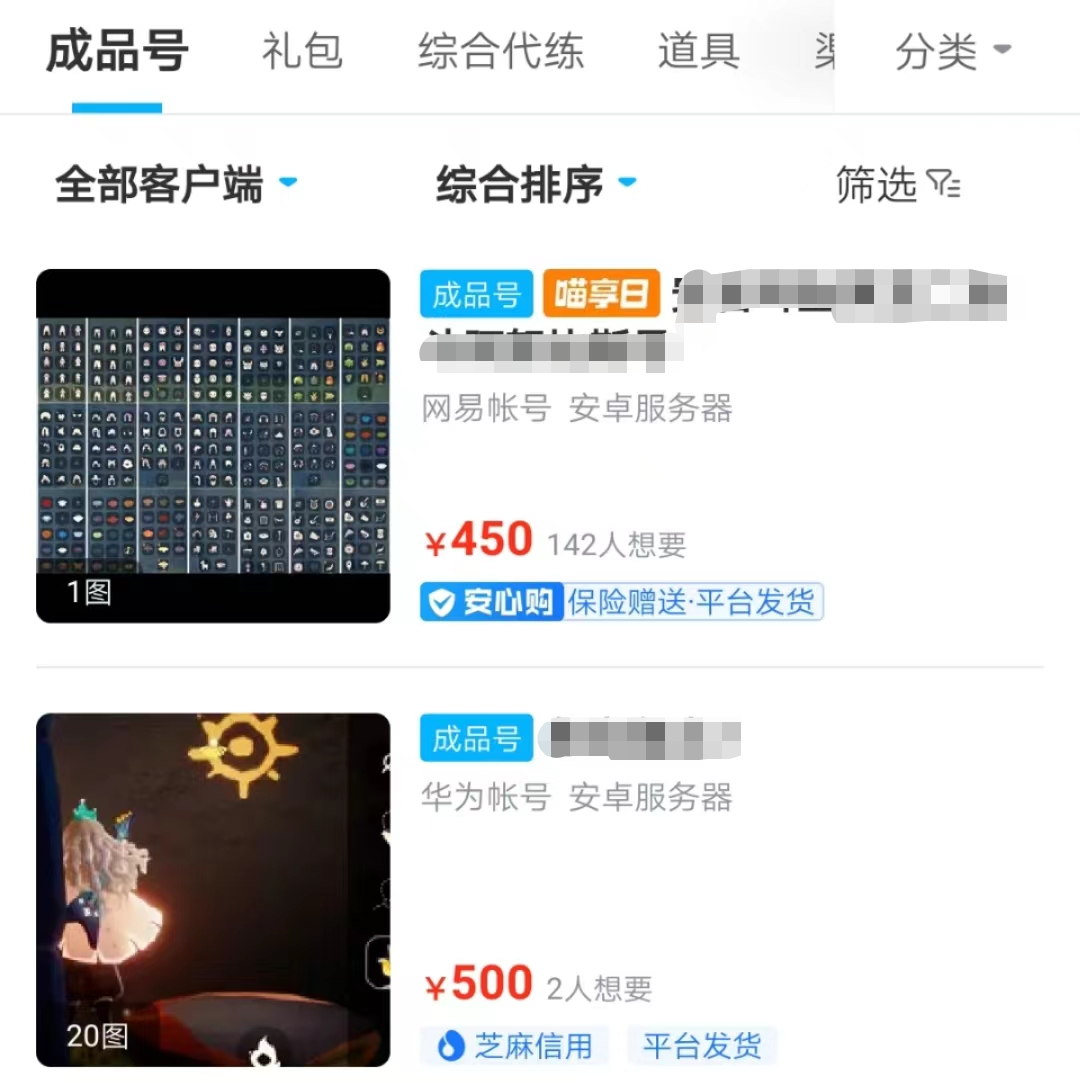The image size is (1080, 1083).
Task: Open the 综合排序 sort dropdown
Action: tap(536, 185)
